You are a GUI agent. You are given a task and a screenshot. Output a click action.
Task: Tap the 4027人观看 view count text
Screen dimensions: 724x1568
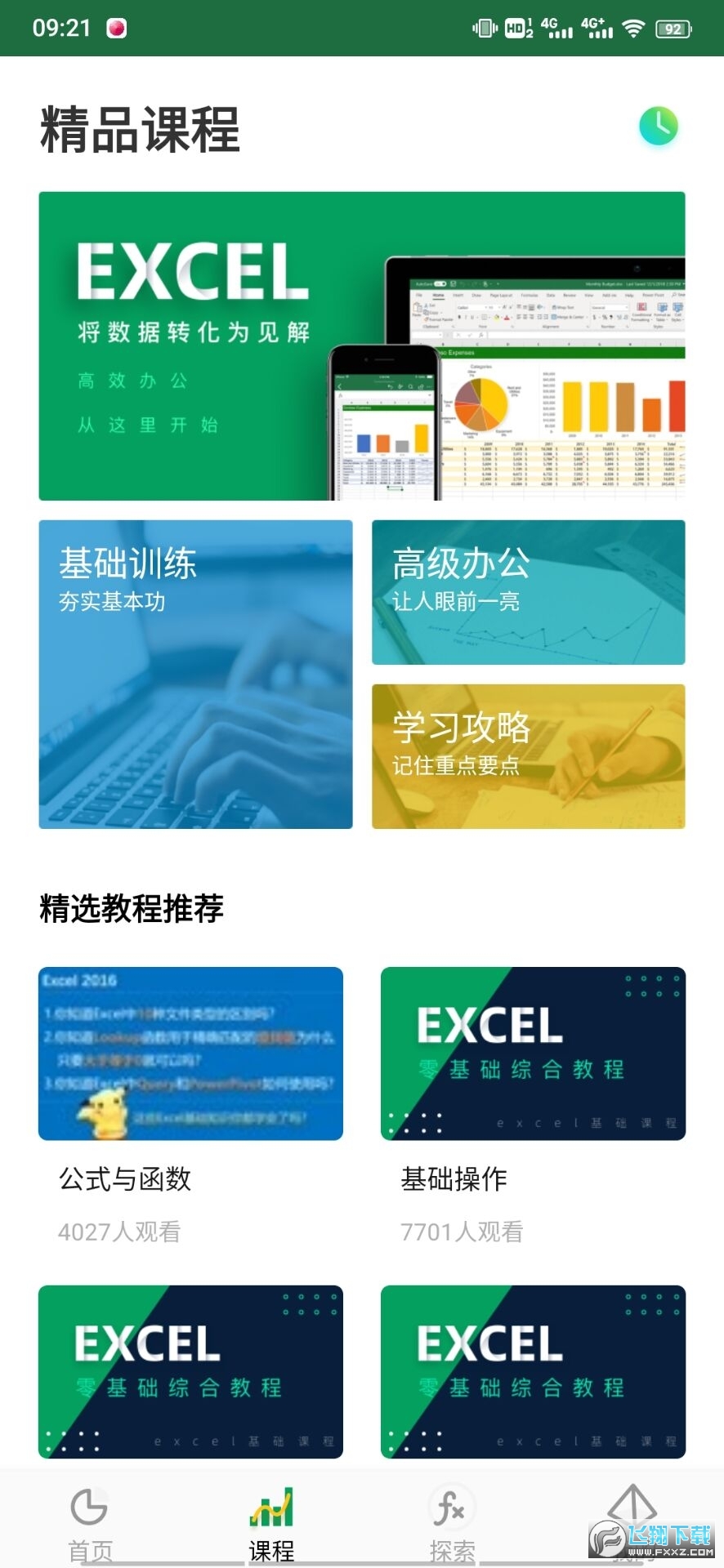[119, 1233]
